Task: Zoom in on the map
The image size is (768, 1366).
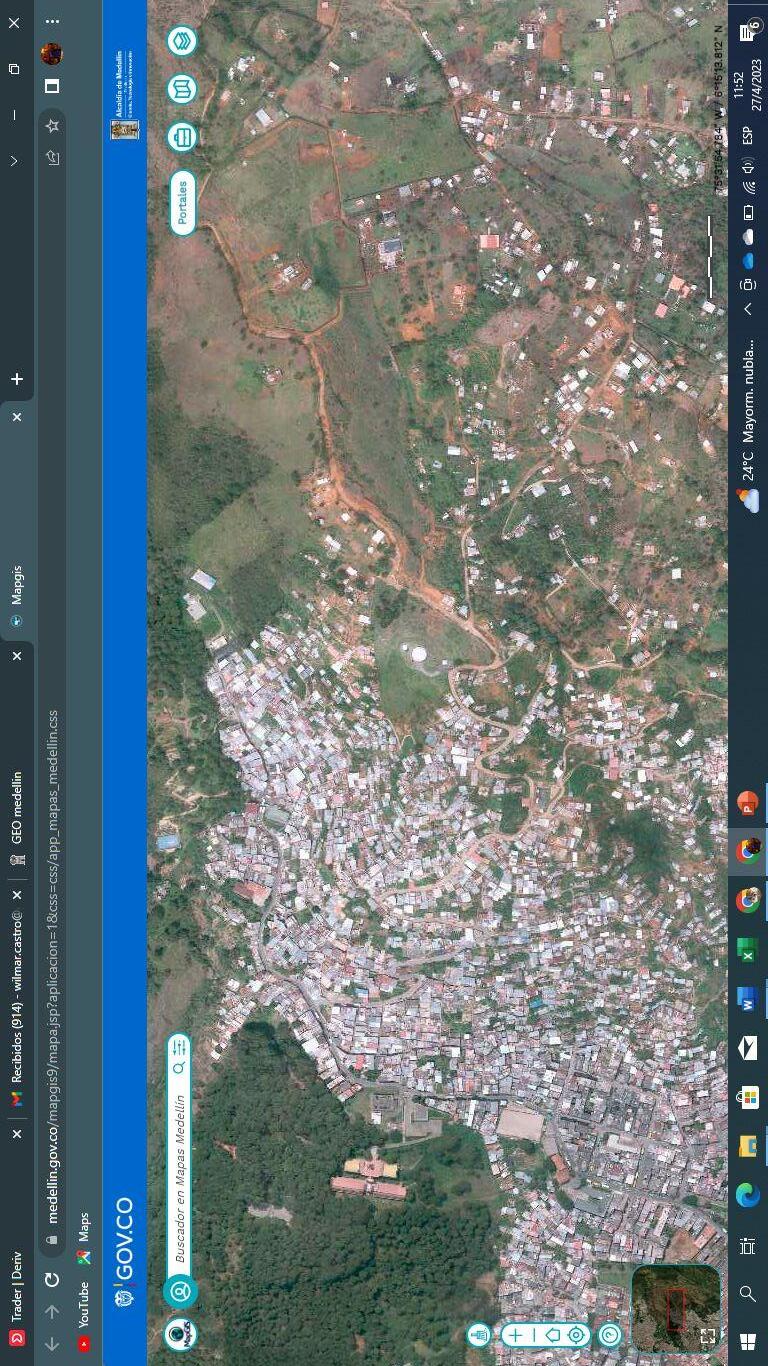Action: pos(515,1335)
